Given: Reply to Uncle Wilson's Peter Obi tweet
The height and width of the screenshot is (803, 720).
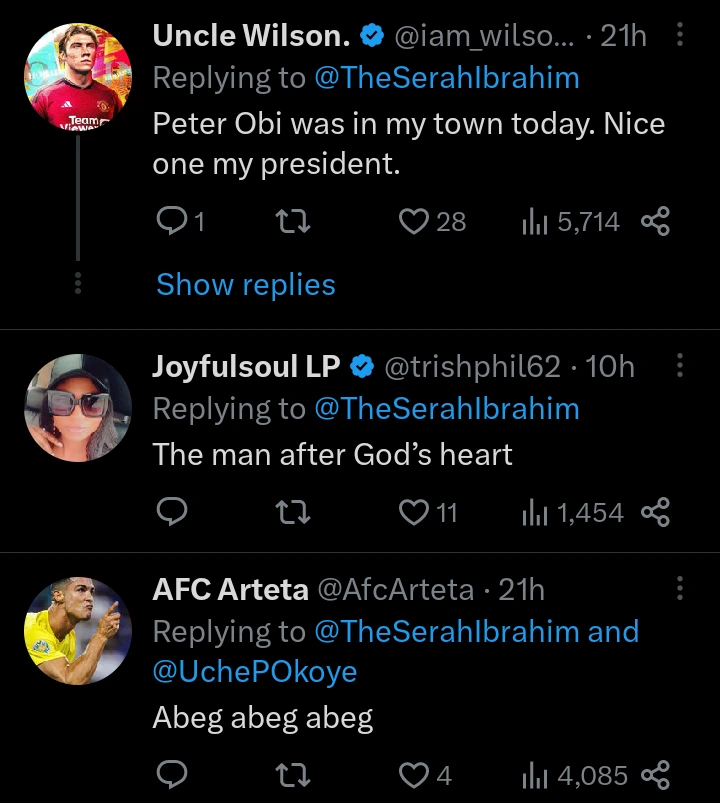Looking at the screenshot, I should coord(172,221).
